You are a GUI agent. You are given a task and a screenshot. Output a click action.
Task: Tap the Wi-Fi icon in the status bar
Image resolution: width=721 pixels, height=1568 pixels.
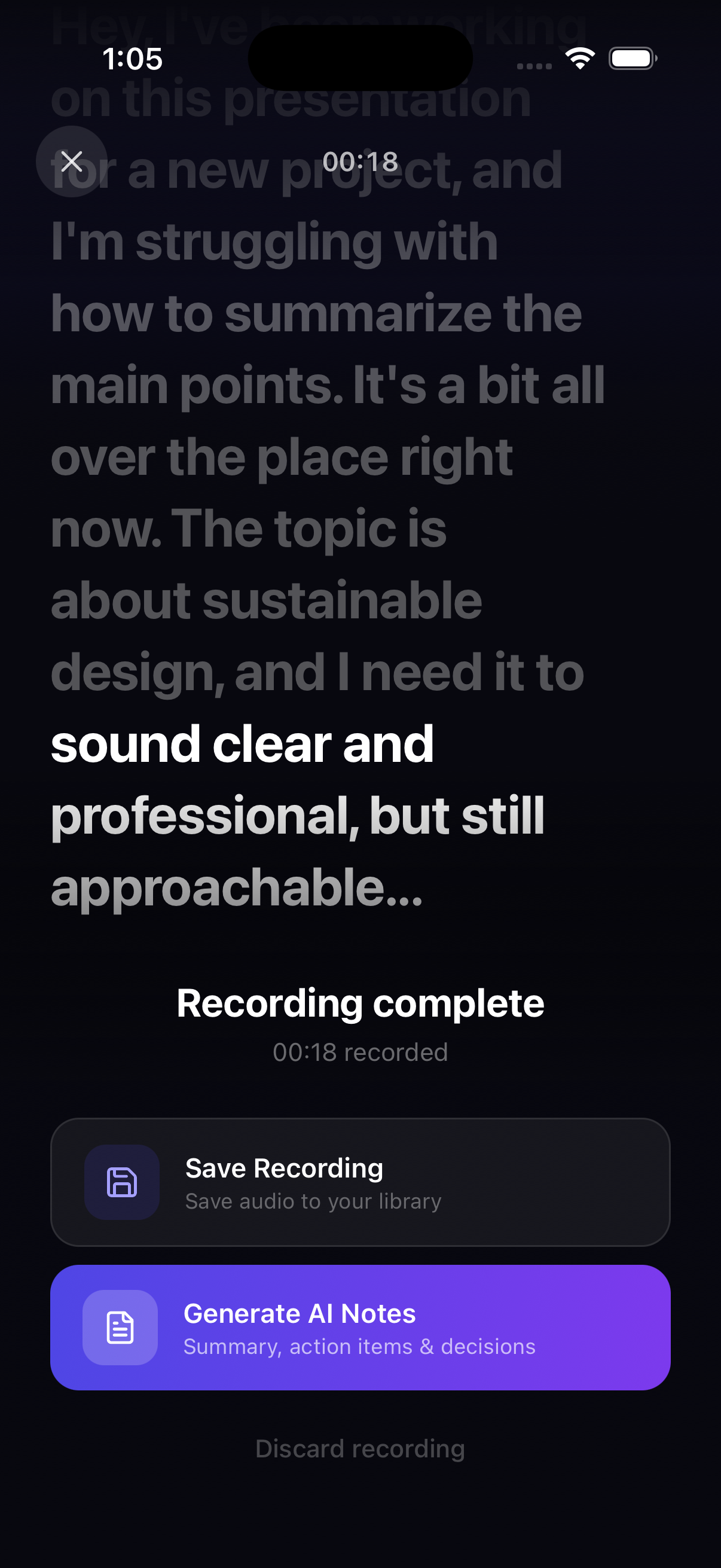579,59
